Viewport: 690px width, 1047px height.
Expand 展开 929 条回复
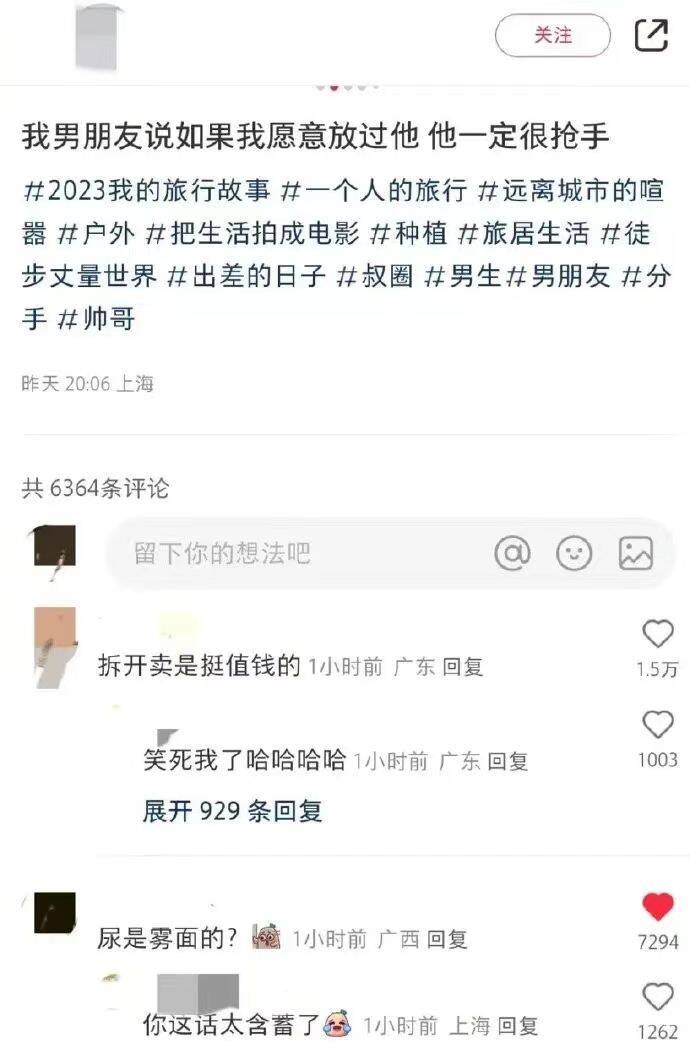click(x=232, y=811)
